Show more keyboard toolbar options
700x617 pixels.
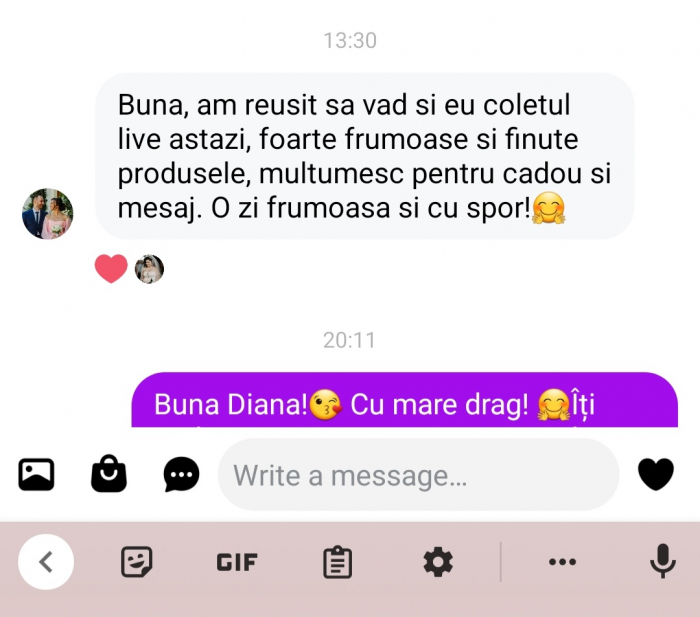562,562
